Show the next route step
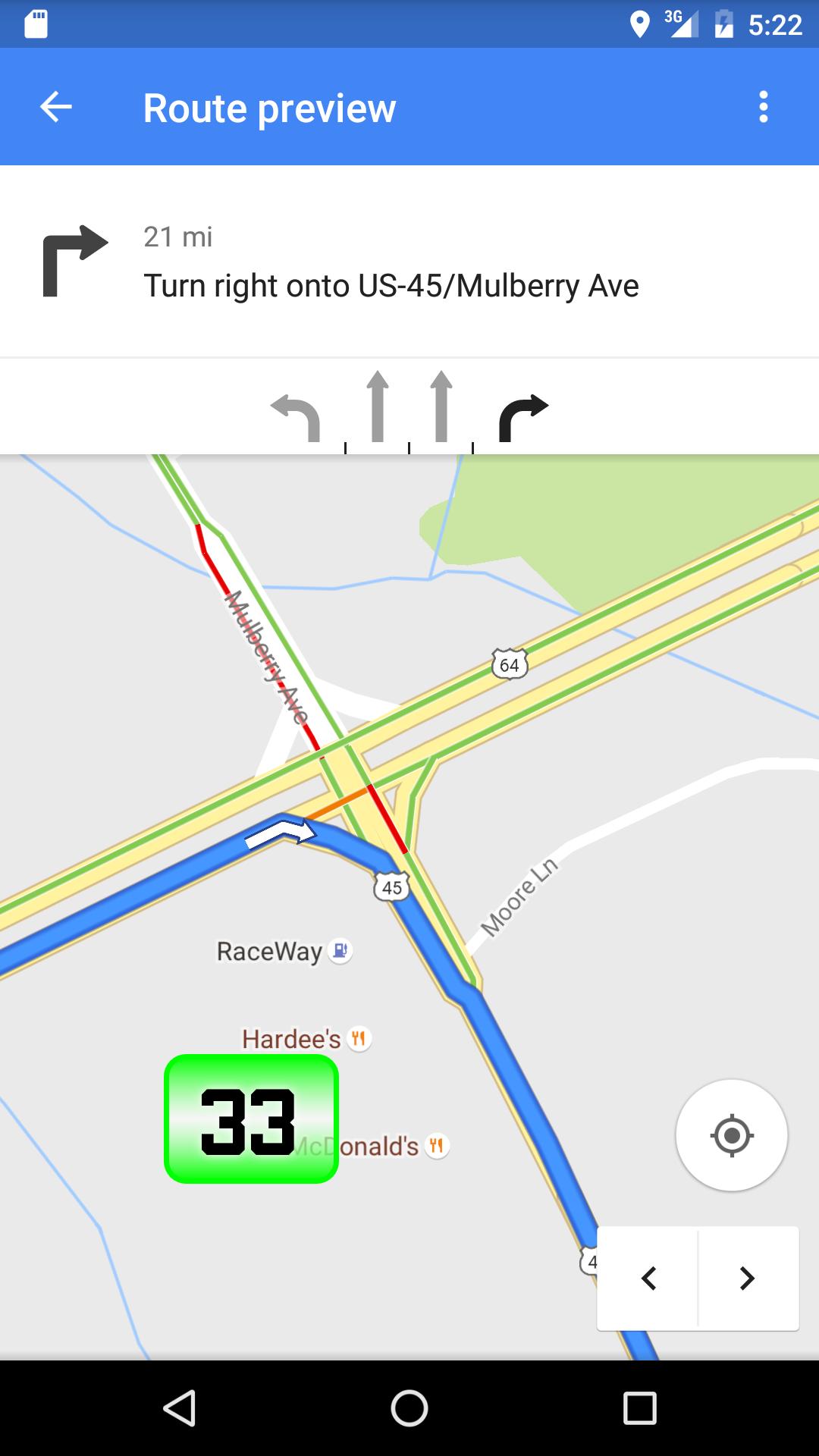 [x=747, y=1279]
